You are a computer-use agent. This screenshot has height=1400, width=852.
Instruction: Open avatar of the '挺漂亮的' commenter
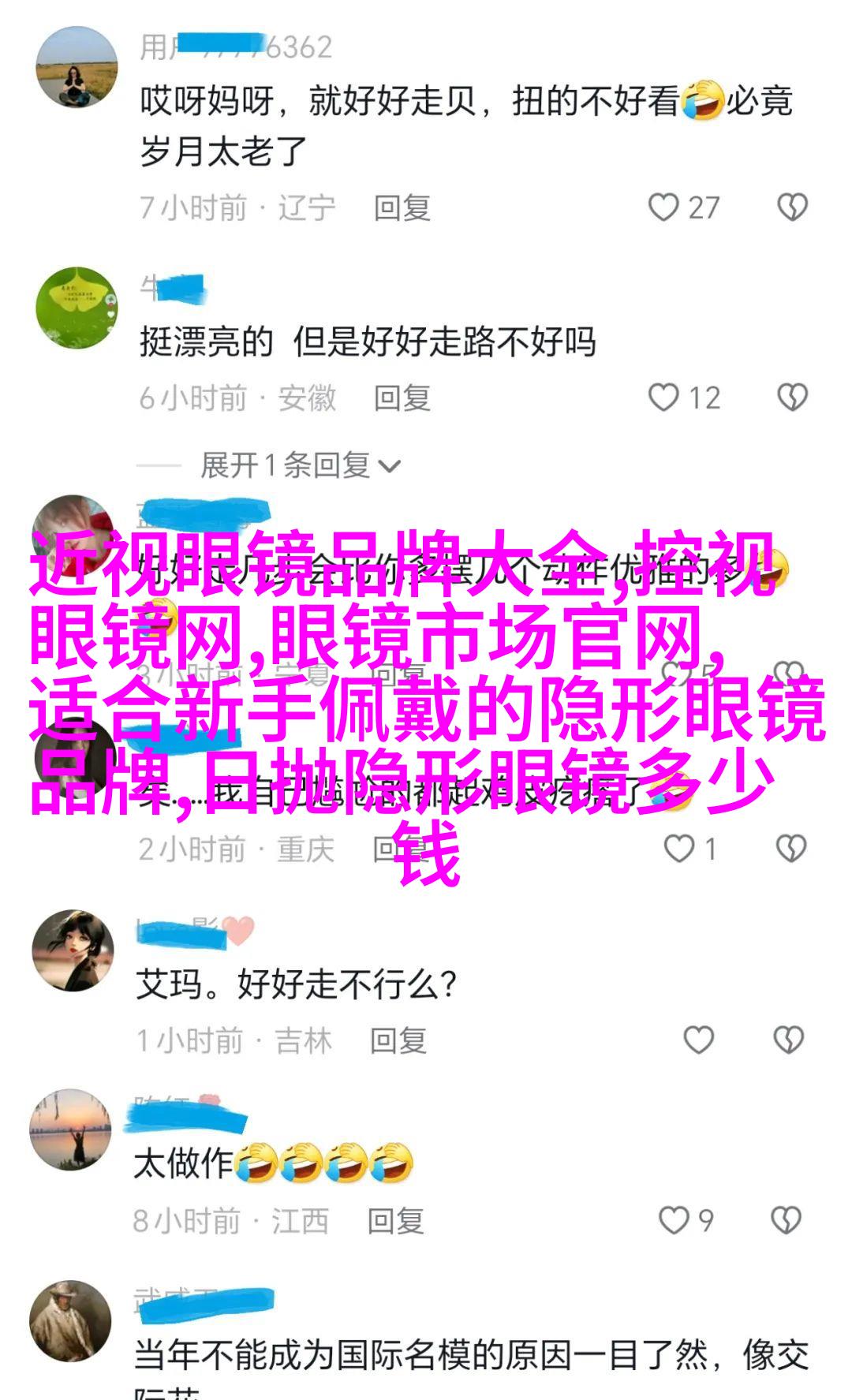click(77, 308)
